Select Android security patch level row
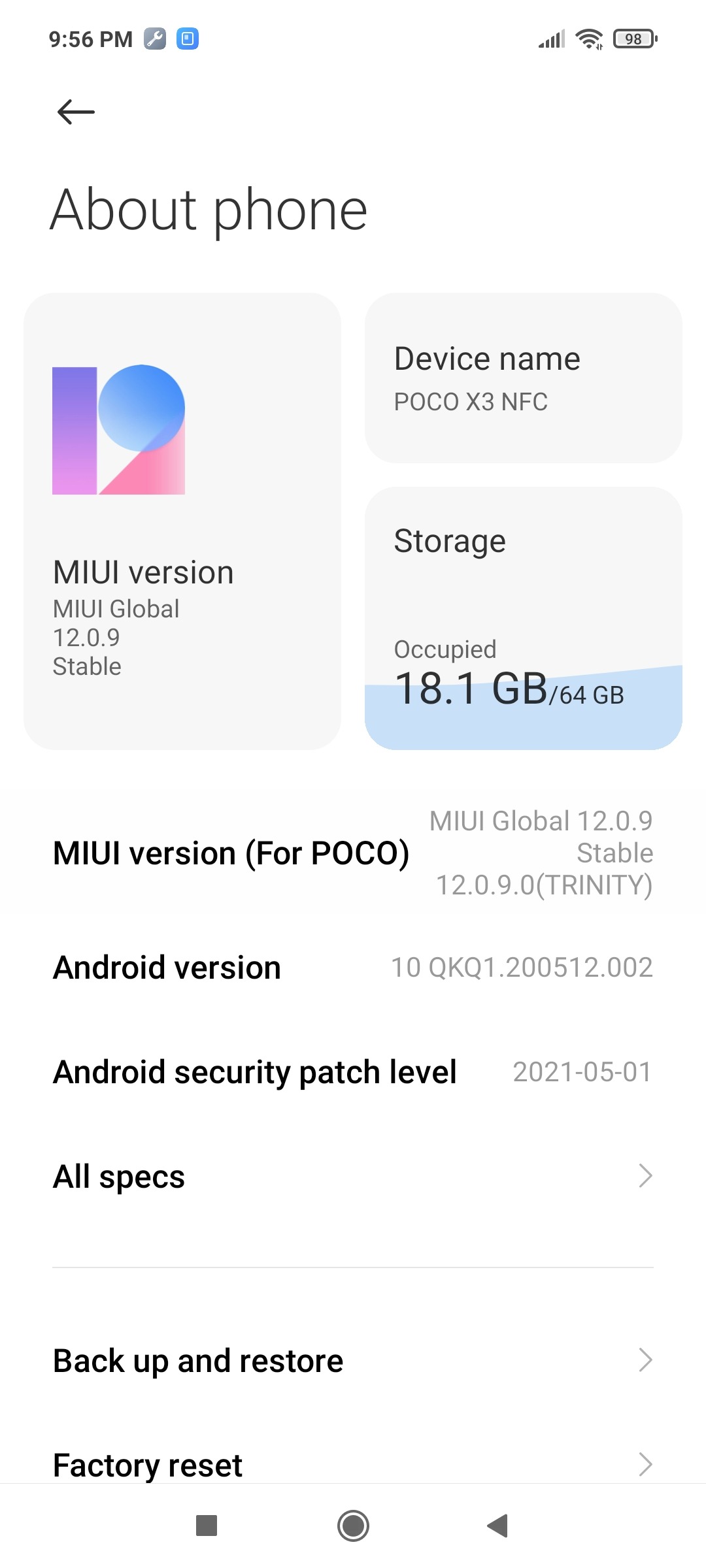The width and height of the screenshot is (706, 1568). tap(353, 1072)
